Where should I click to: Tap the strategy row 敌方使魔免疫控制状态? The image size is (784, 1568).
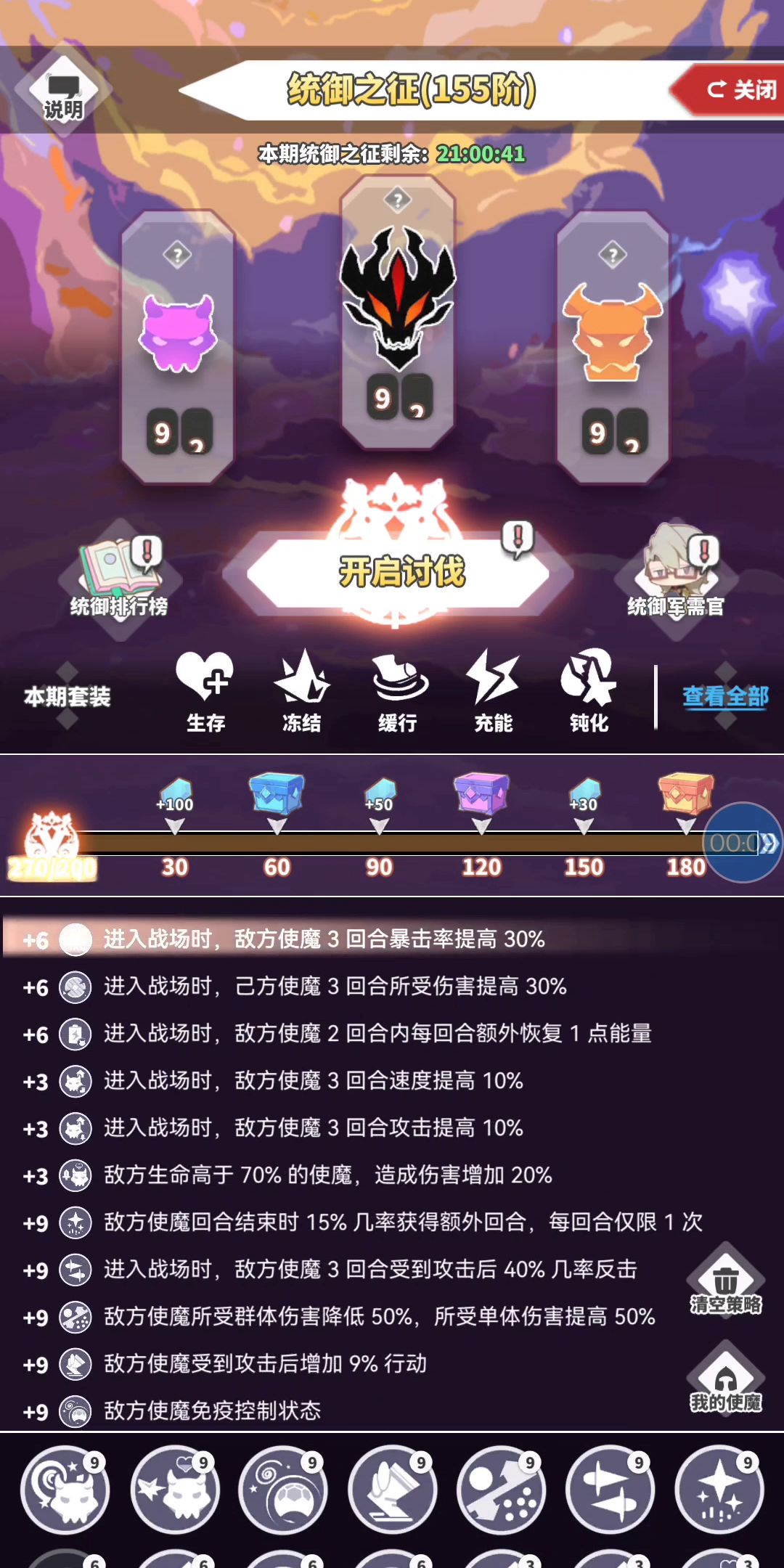[212, 1410]
